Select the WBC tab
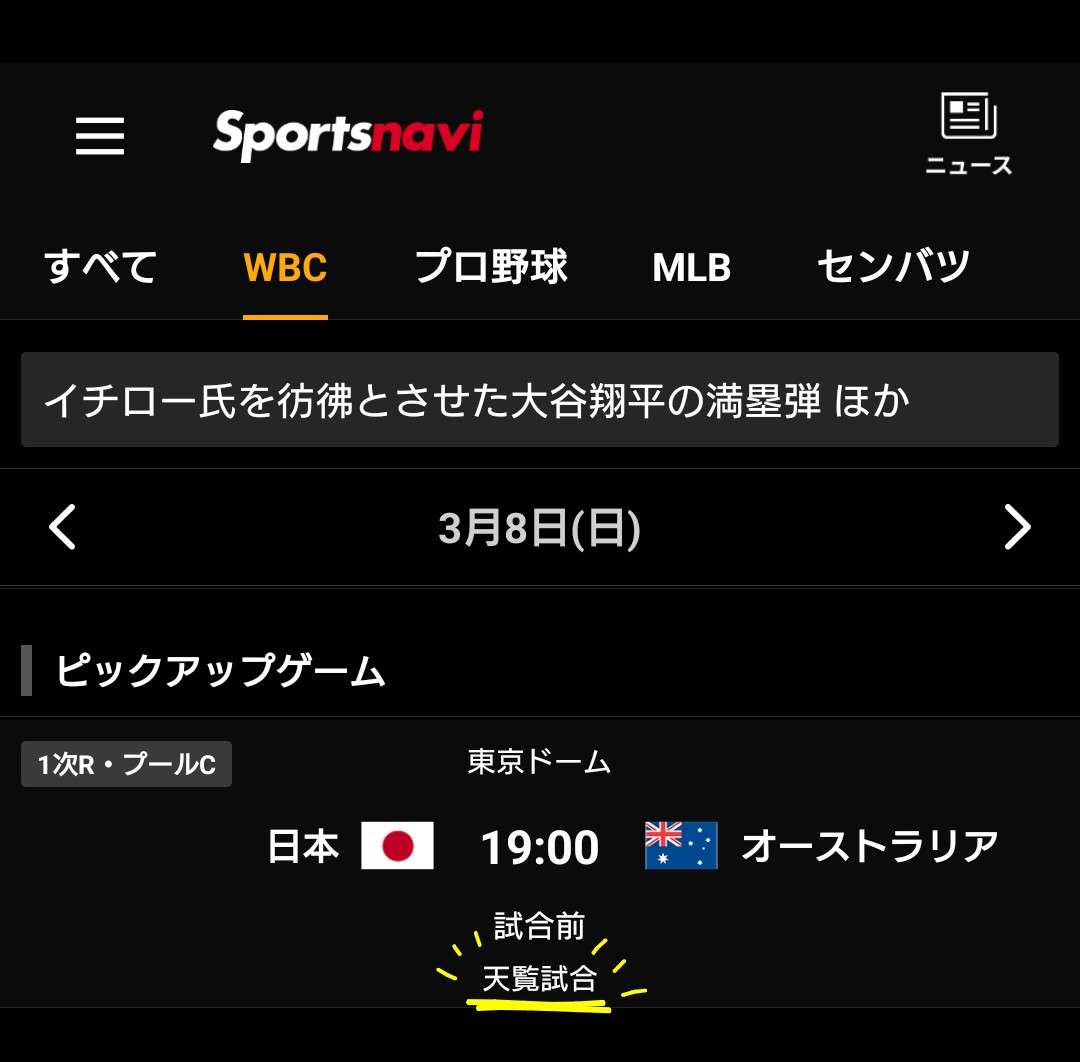Viewport: 1080px width, 1062px height. (285, 267)
